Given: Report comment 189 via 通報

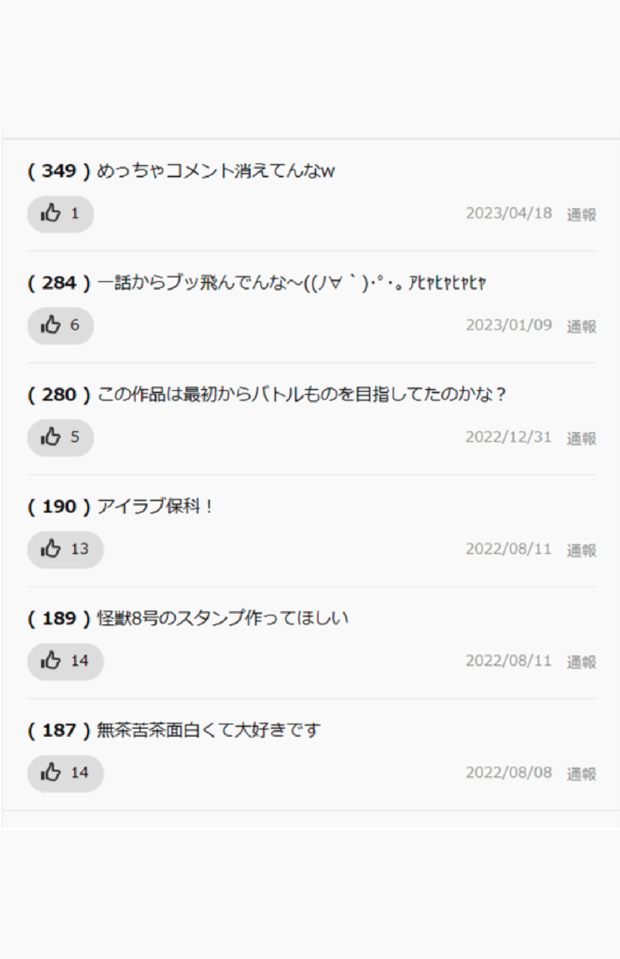Looking at the screenshot, I should pos(581,662).
